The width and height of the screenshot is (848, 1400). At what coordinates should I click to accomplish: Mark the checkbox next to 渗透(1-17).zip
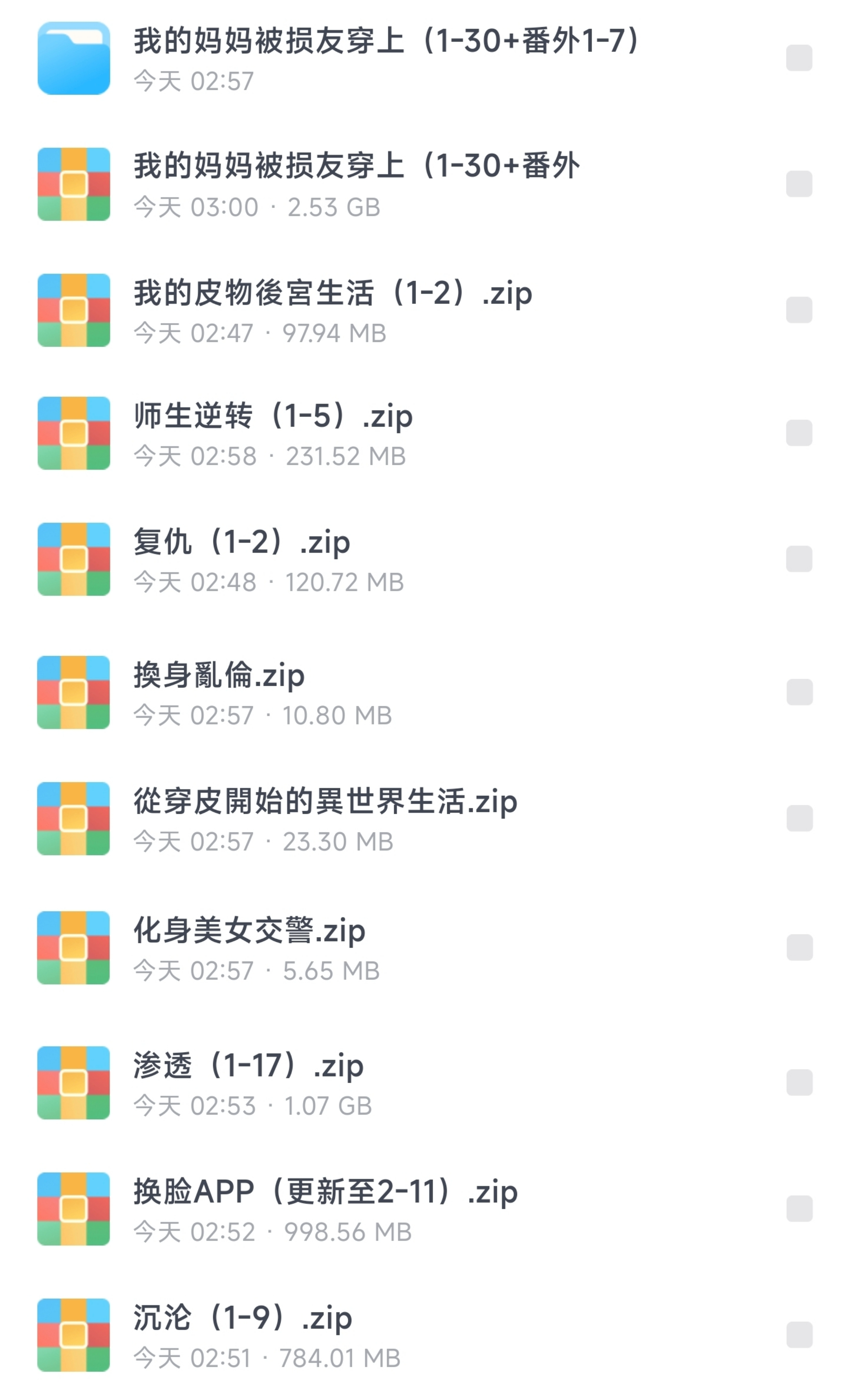(800, 1083)
